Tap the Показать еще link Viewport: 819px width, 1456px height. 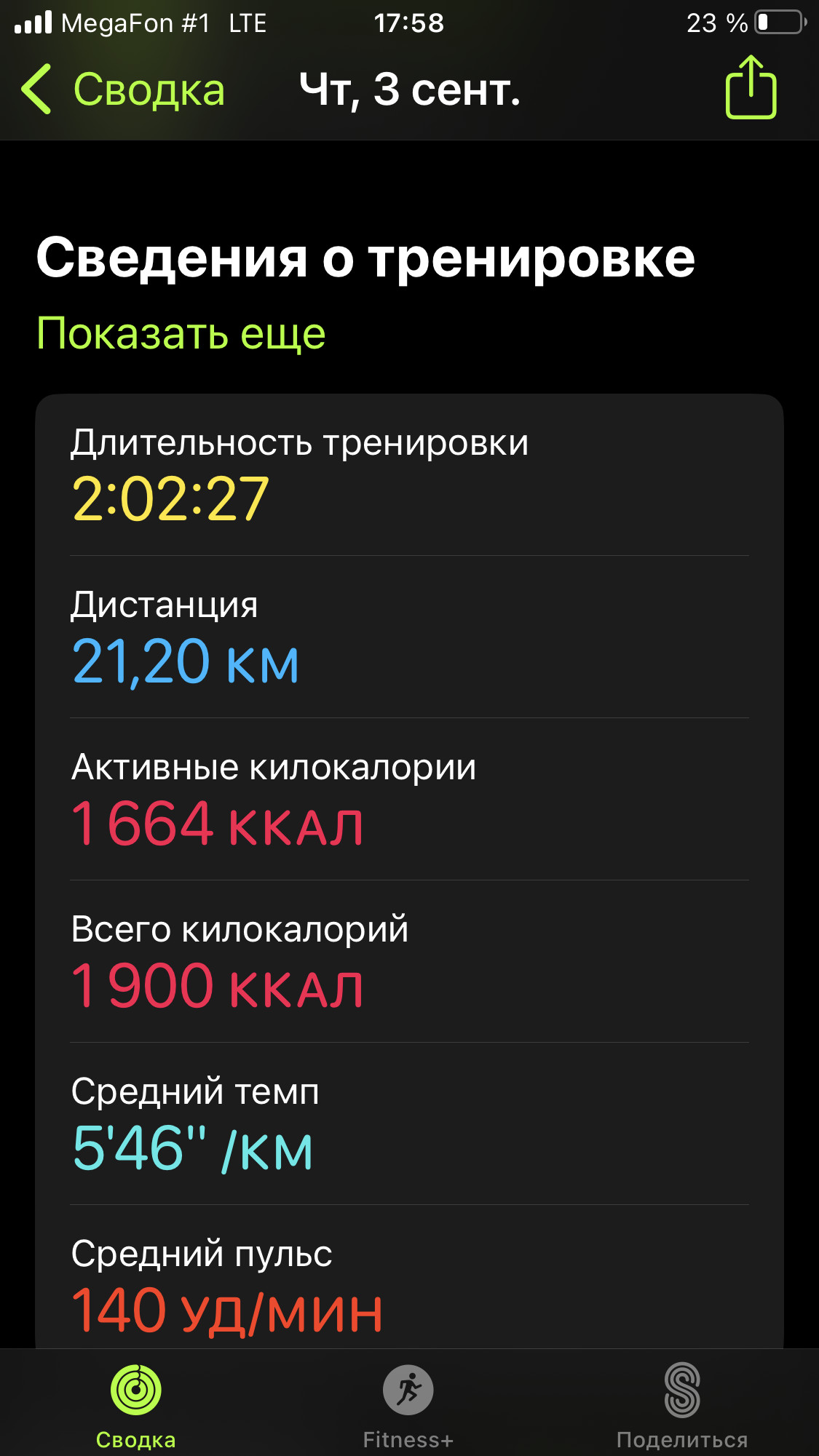pyautogui.click(x=181, y=333)
